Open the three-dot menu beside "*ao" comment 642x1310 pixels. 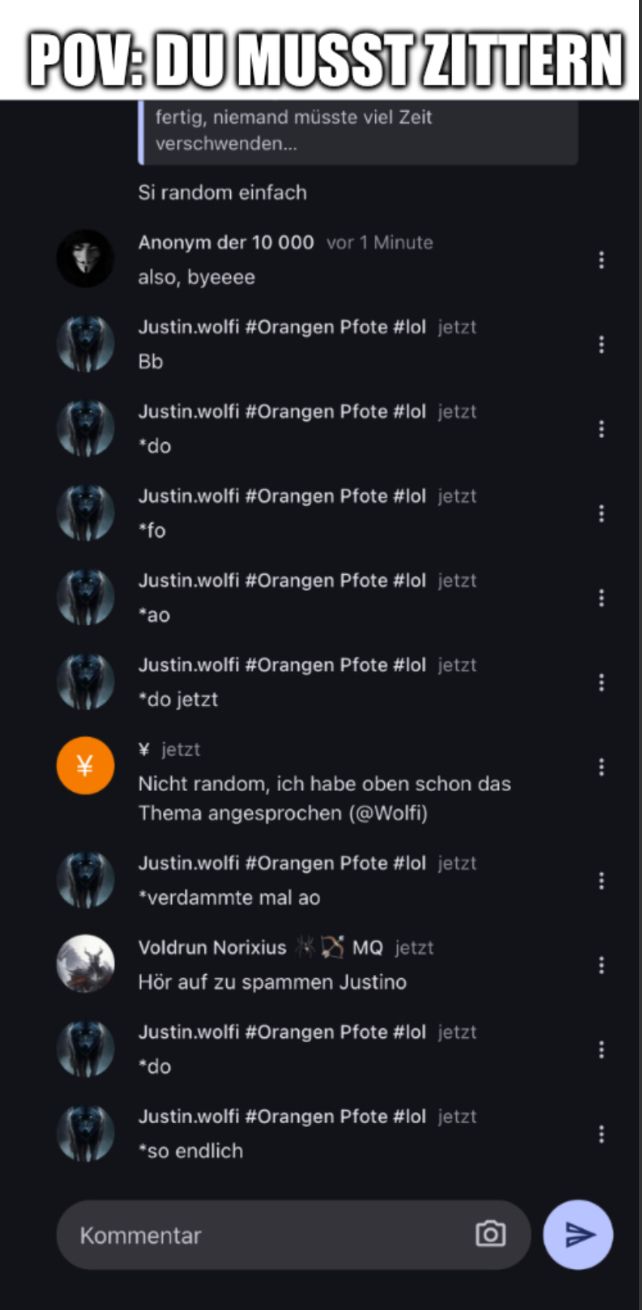click(x=601, y=598)
